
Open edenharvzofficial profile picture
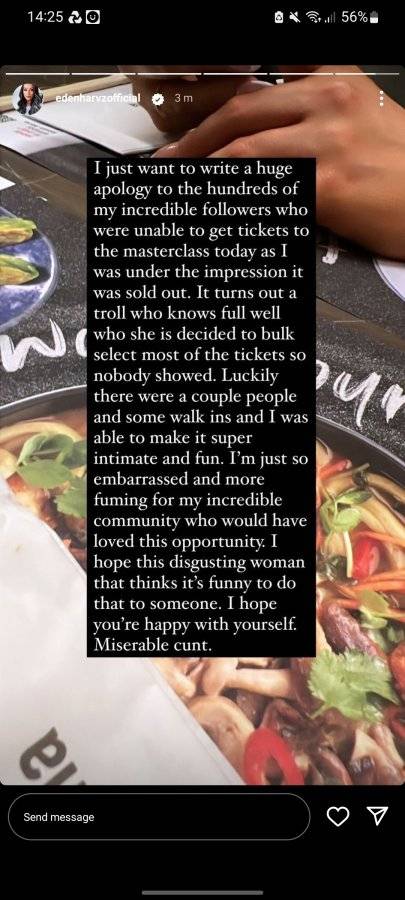point(28,99)
